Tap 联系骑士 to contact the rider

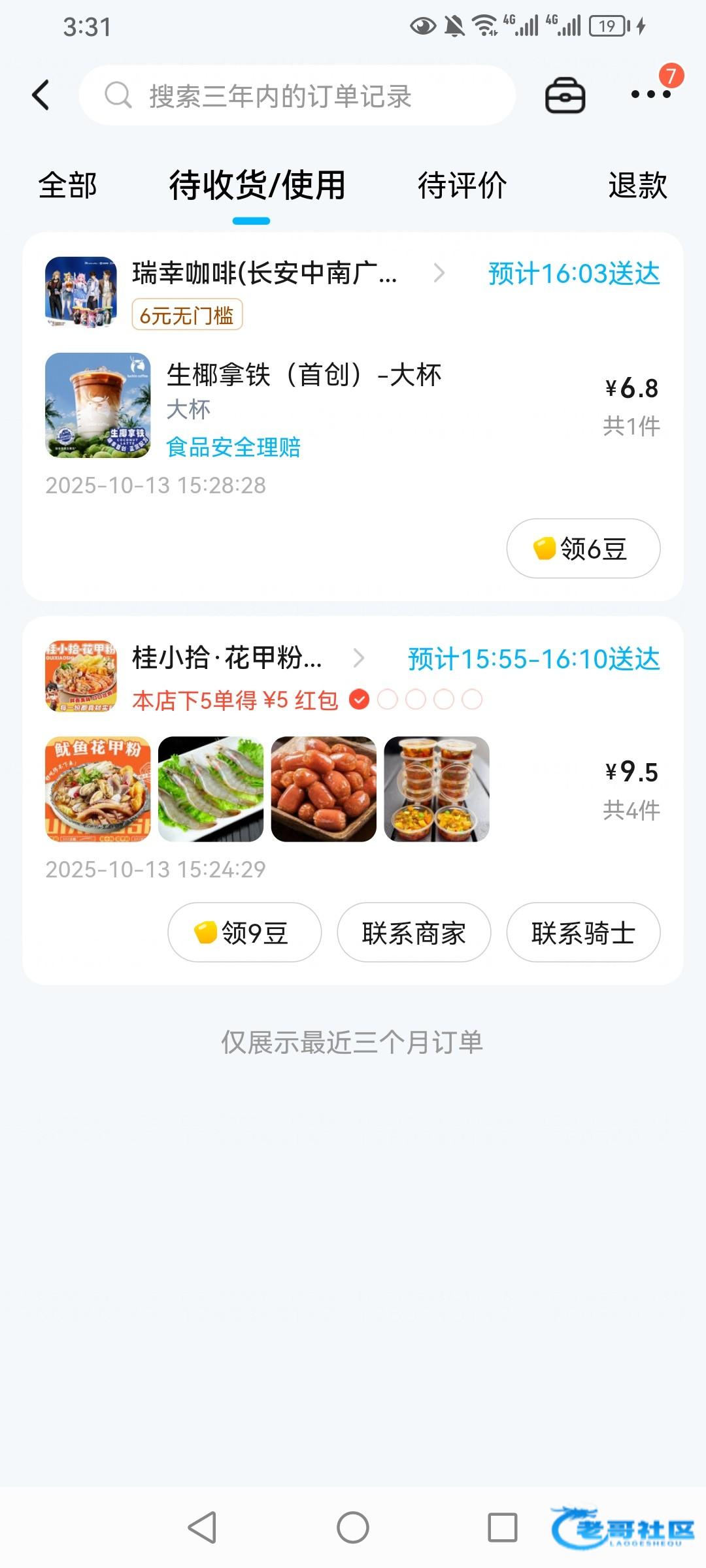(583, 932)
